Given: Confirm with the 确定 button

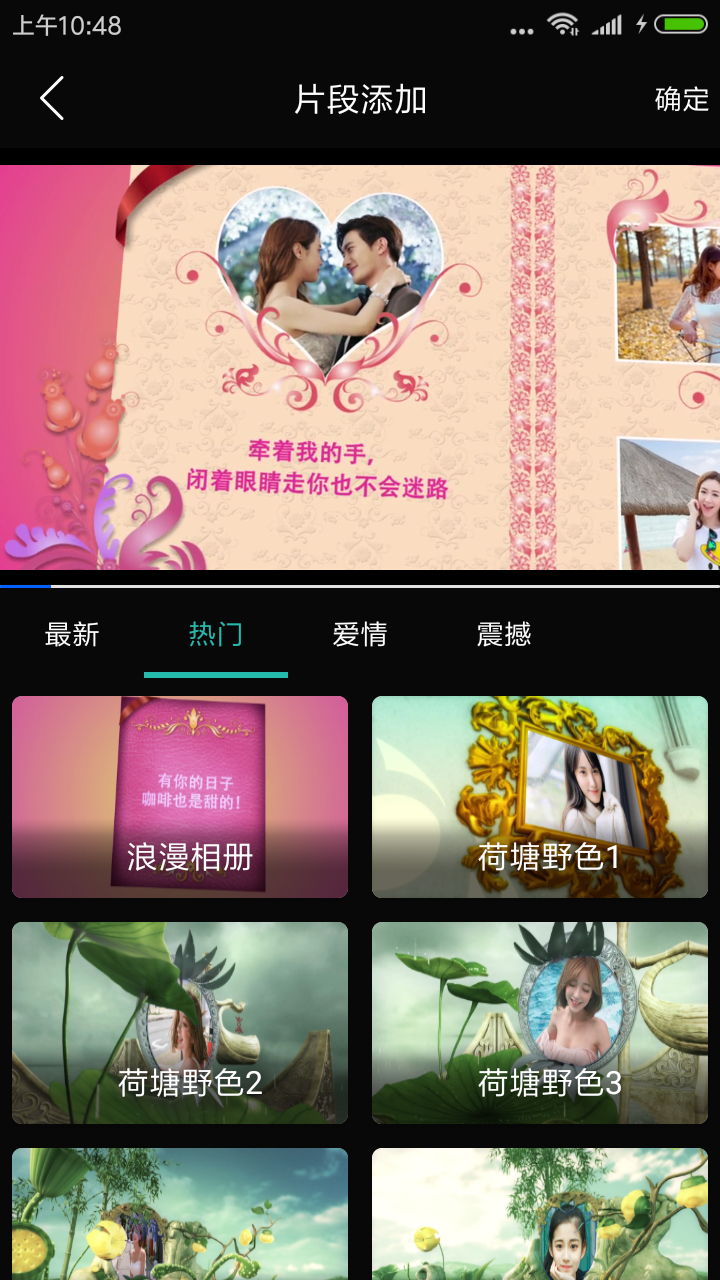Looking at the screenshot, I should tap(682, 99).
